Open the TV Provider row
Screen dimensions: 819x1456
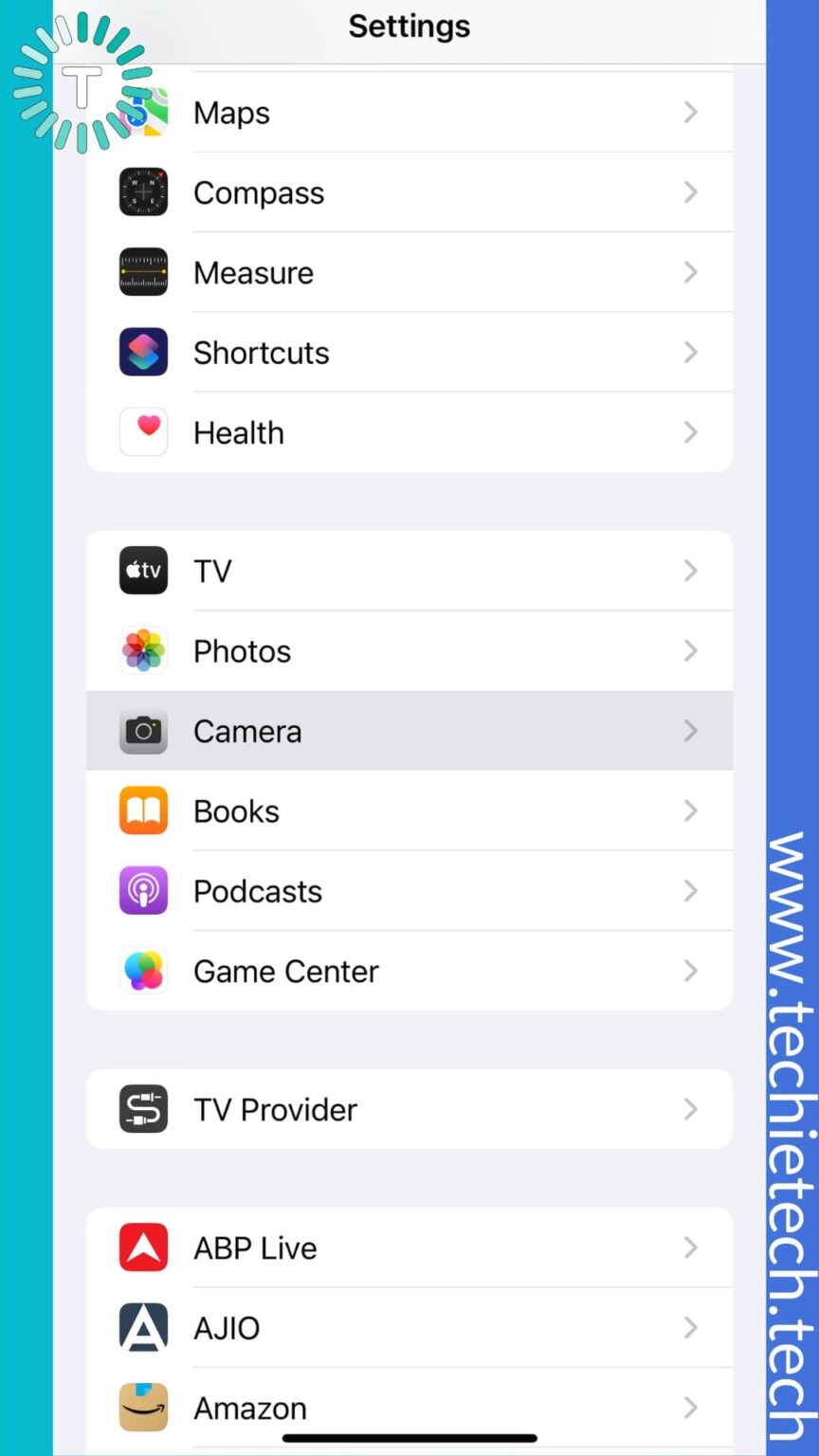click(409, 1109)
